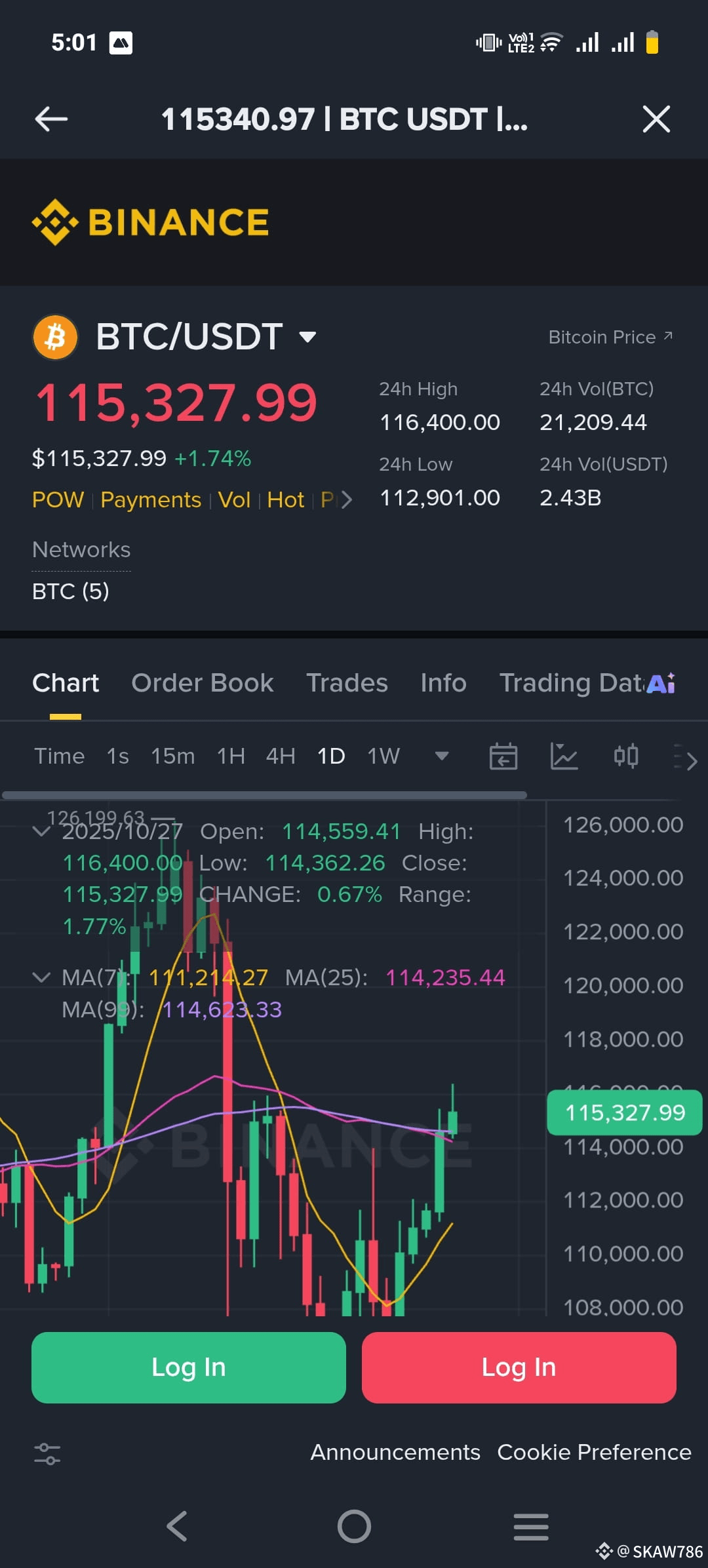Image resolution: width=708 pixels, height=1568 pixels.
Task: Collapse the MA indicator legend chevron
Action: 43,977
